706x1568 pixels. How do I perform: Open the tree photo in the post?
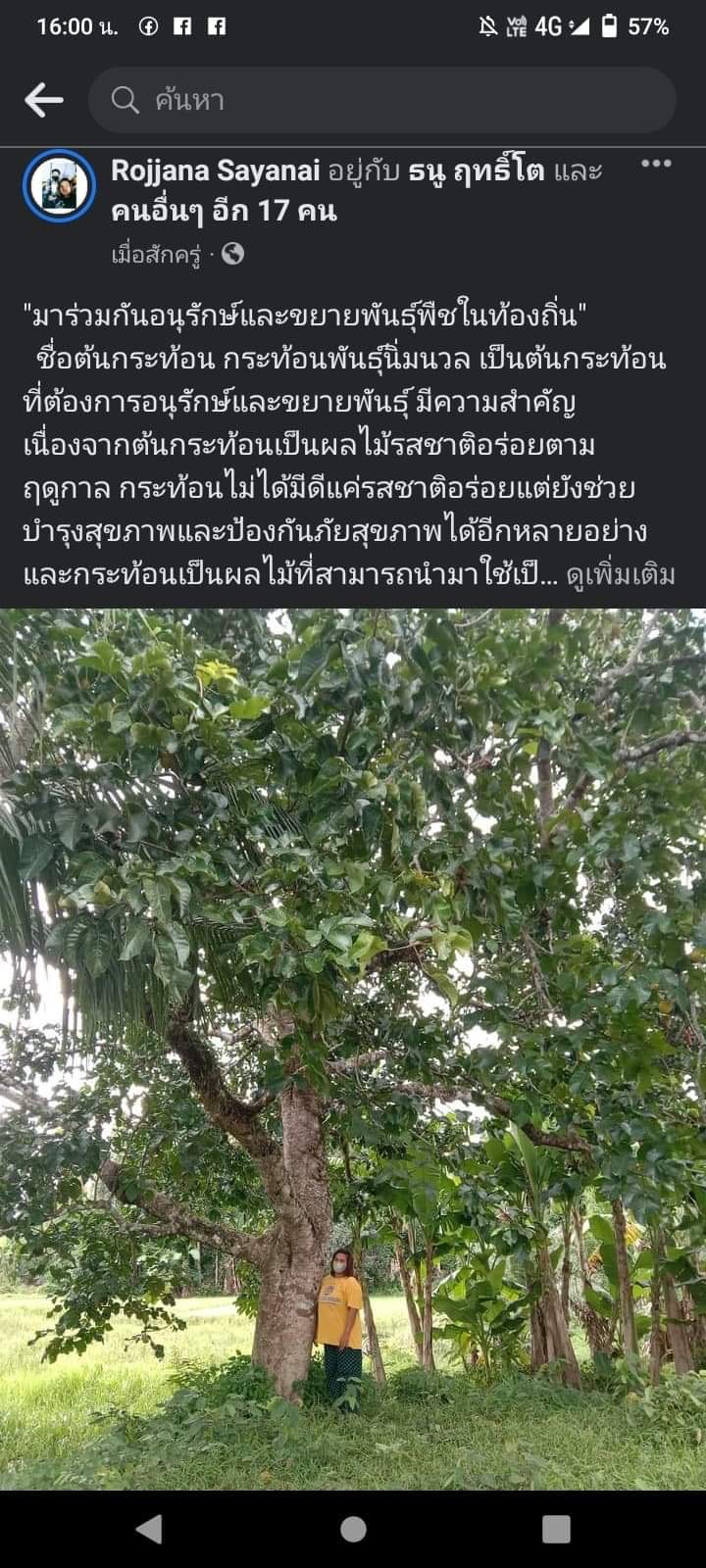tap(353, 1049)
